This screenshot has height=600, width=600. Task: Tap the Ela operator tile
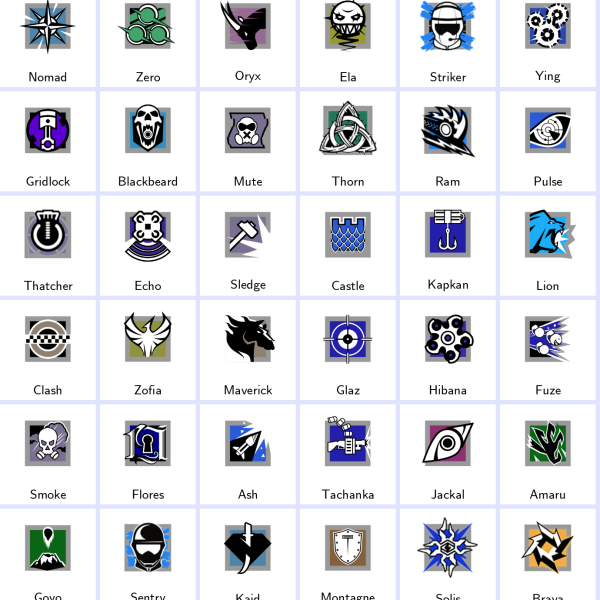coord(348,40)
